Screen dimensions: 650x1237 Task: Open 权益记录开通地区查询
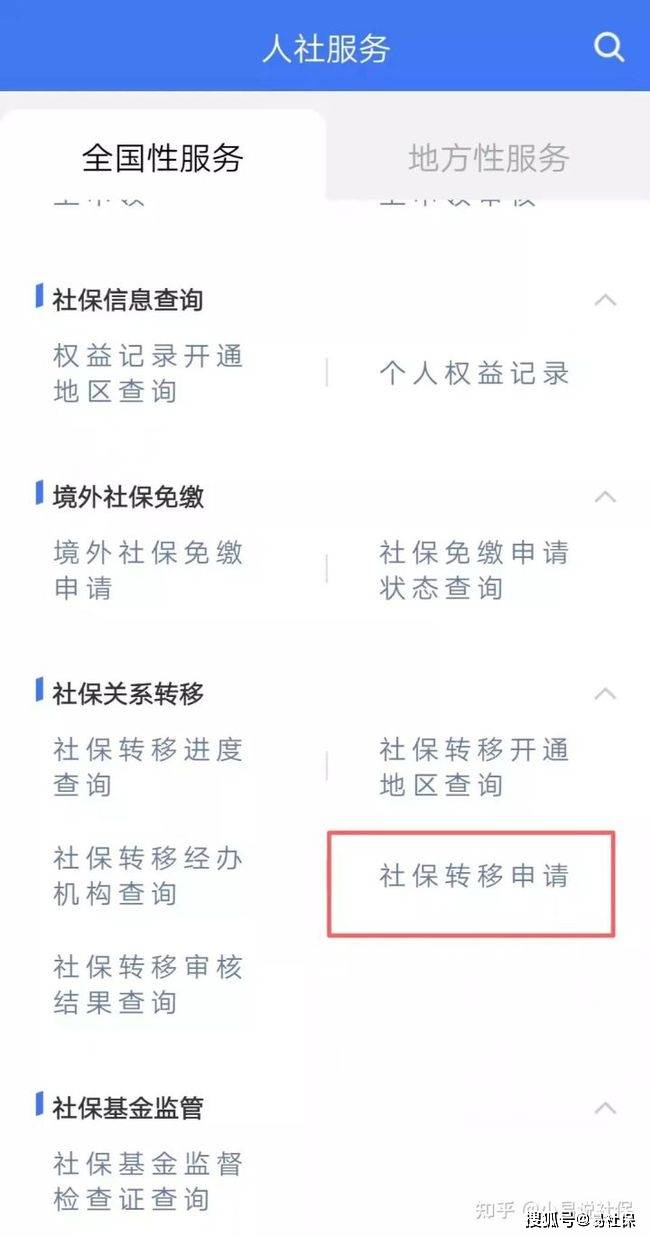(148, 373)
